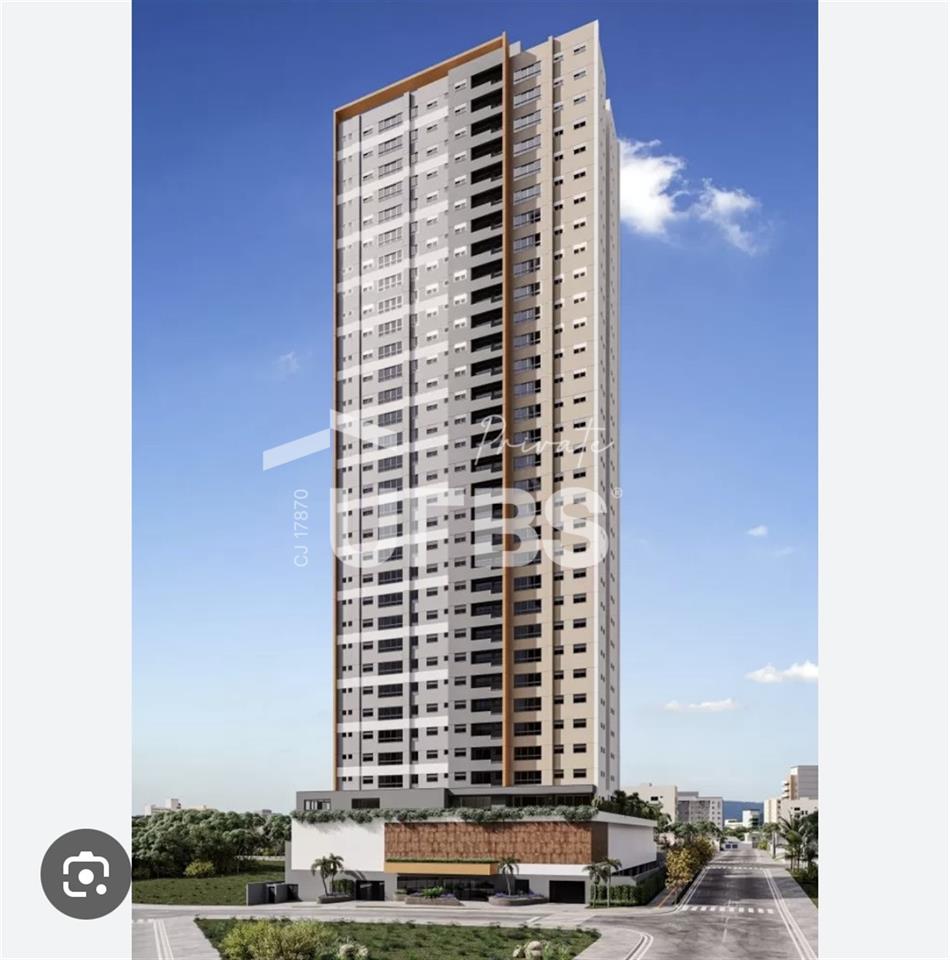Open the visual search lens icon
The image size is (950, 960).
[85, 874]
